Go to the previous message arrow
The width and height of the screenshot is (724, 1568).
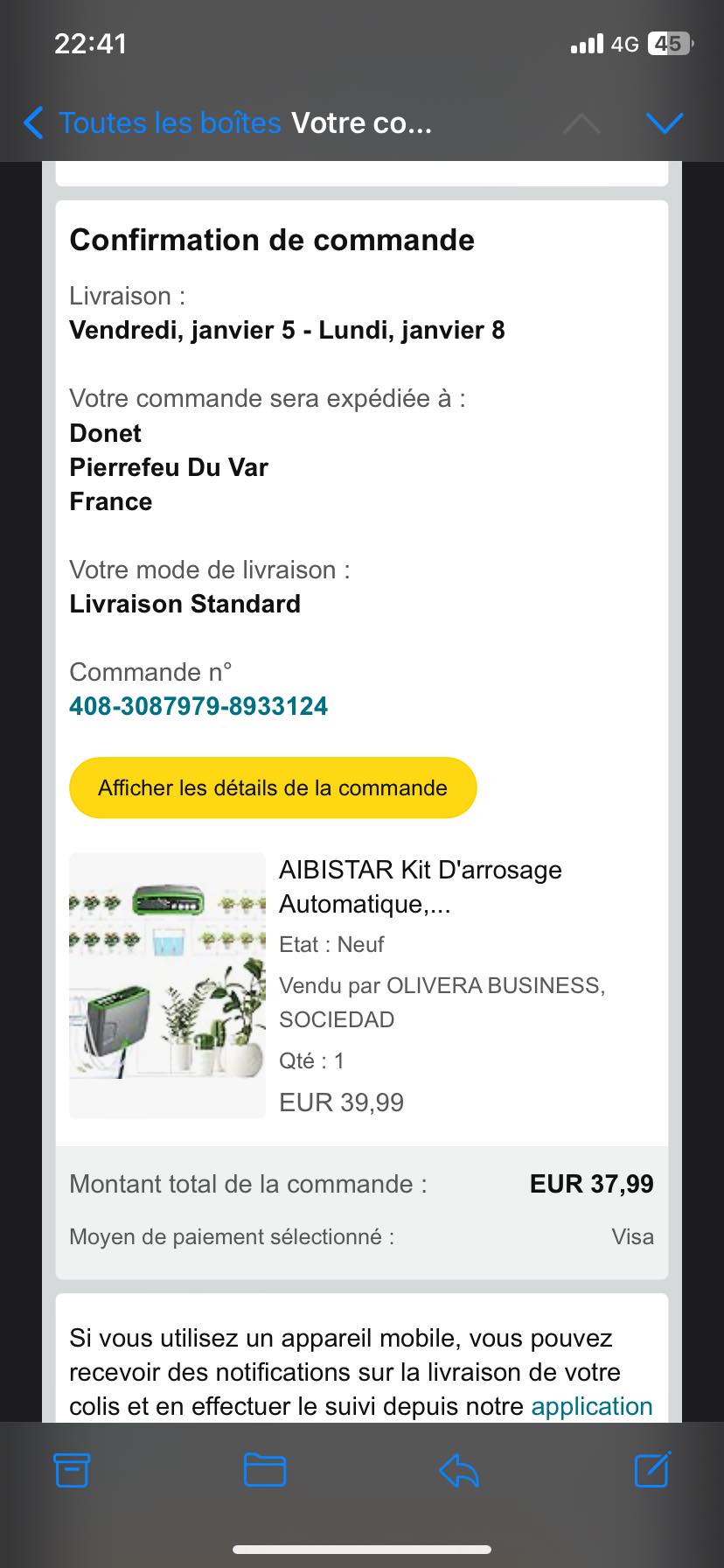(581, 123)
